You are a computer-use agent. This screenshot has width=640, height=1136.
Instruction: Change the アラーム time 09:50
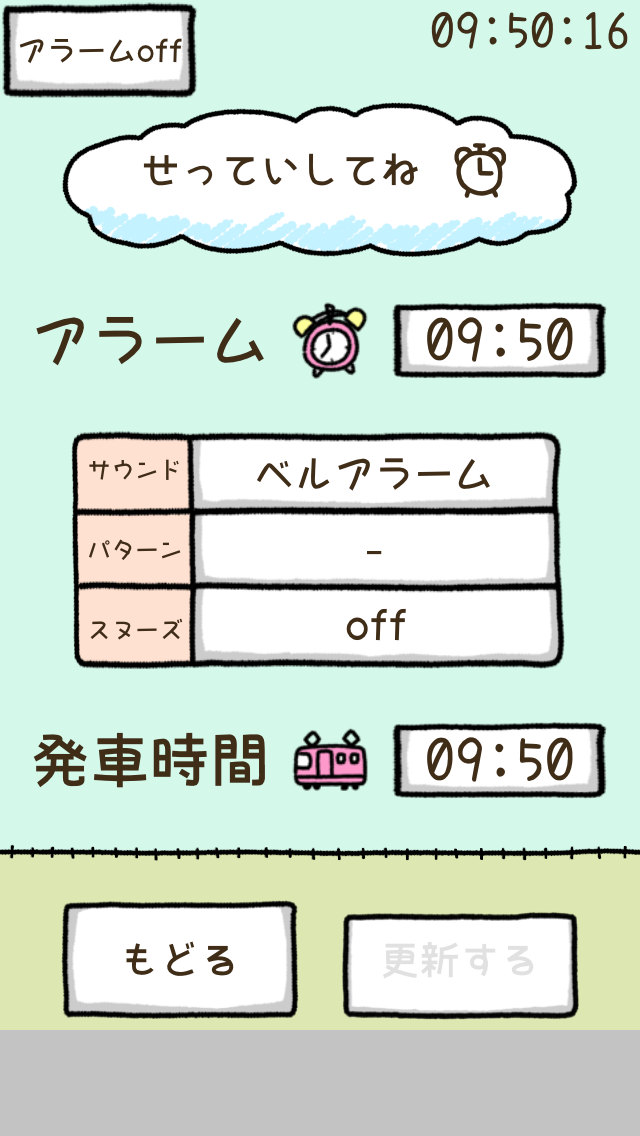tap(499, 340)
